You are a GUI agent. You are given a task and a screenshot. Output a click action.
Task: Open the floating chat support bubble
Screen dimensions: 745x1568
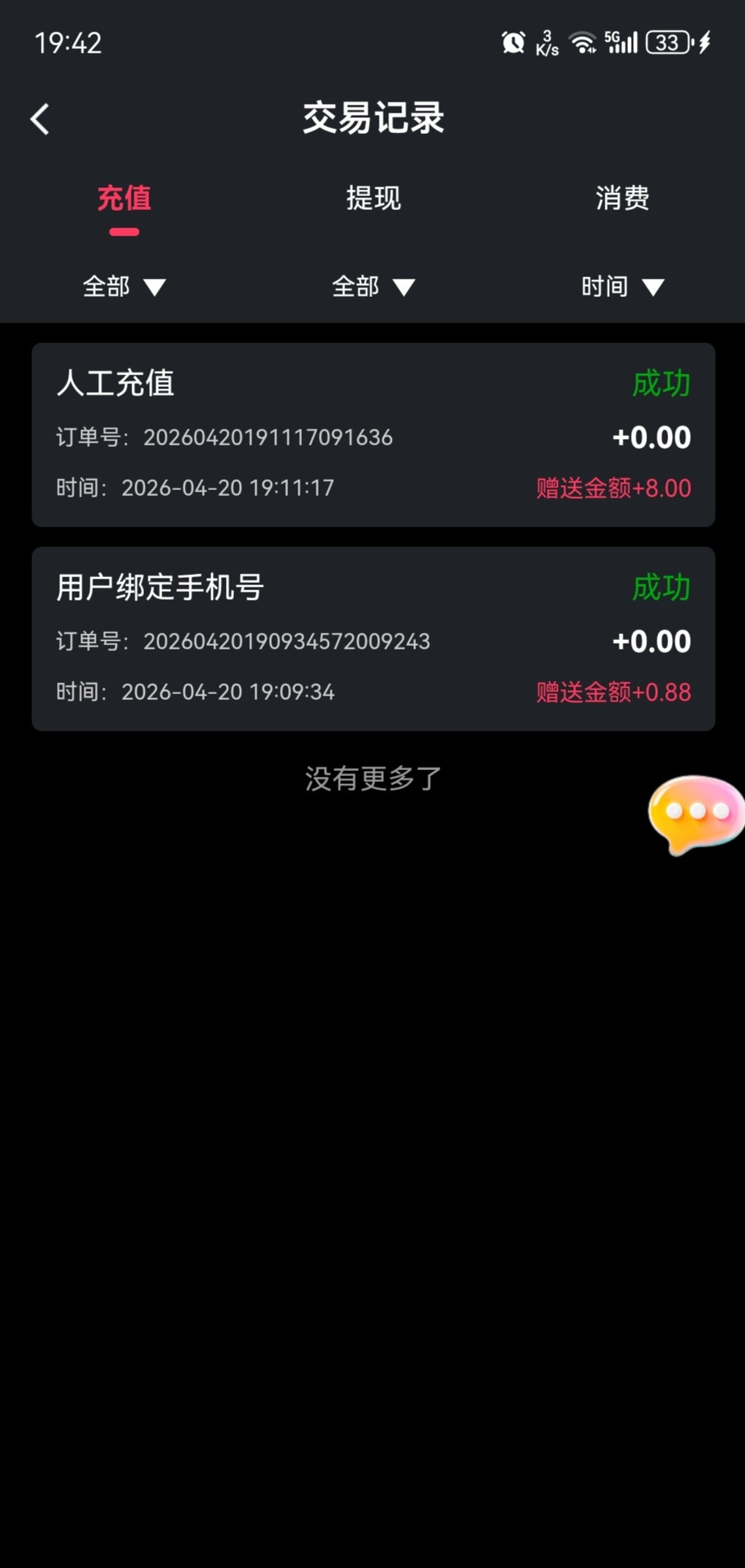pos(695,813)
